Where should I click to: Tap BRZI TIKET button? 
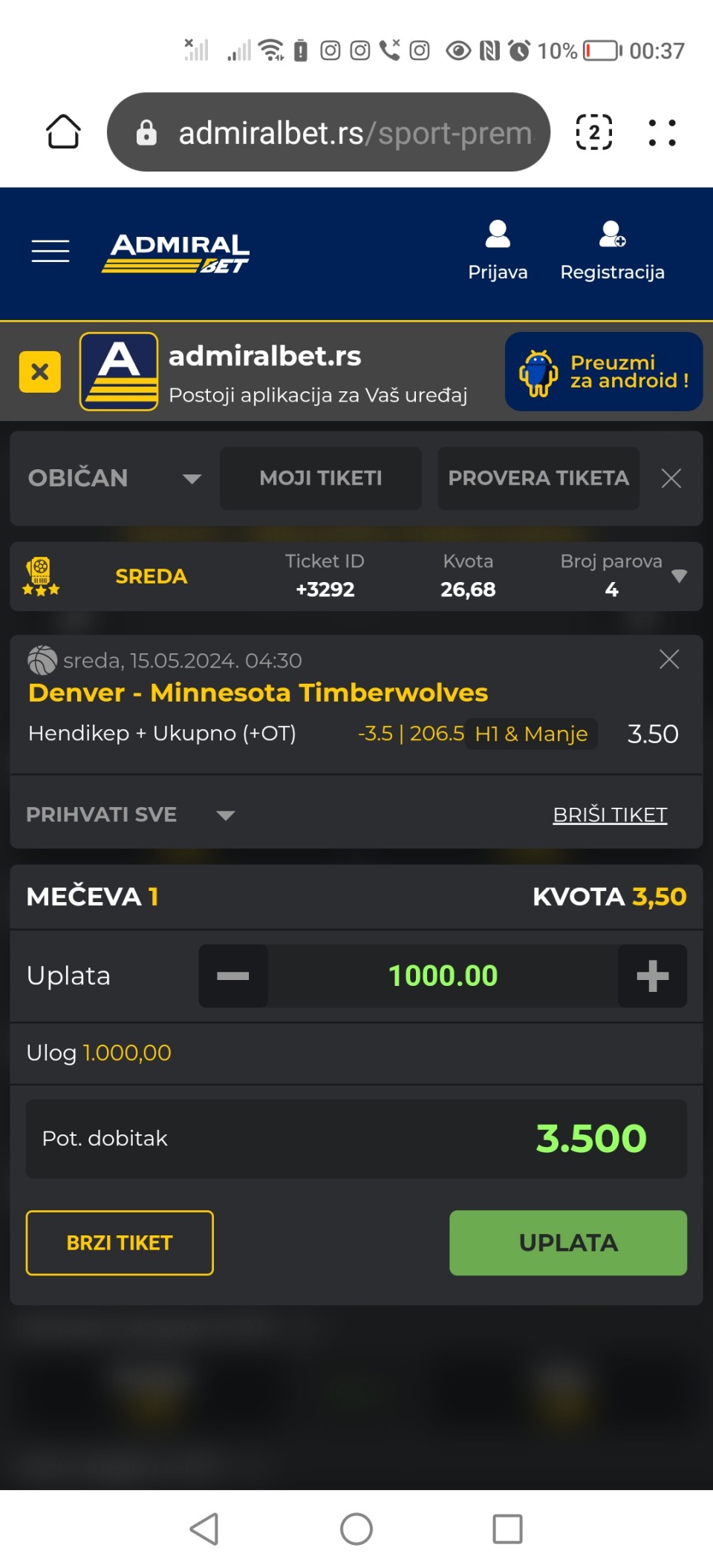point(120,1243)
